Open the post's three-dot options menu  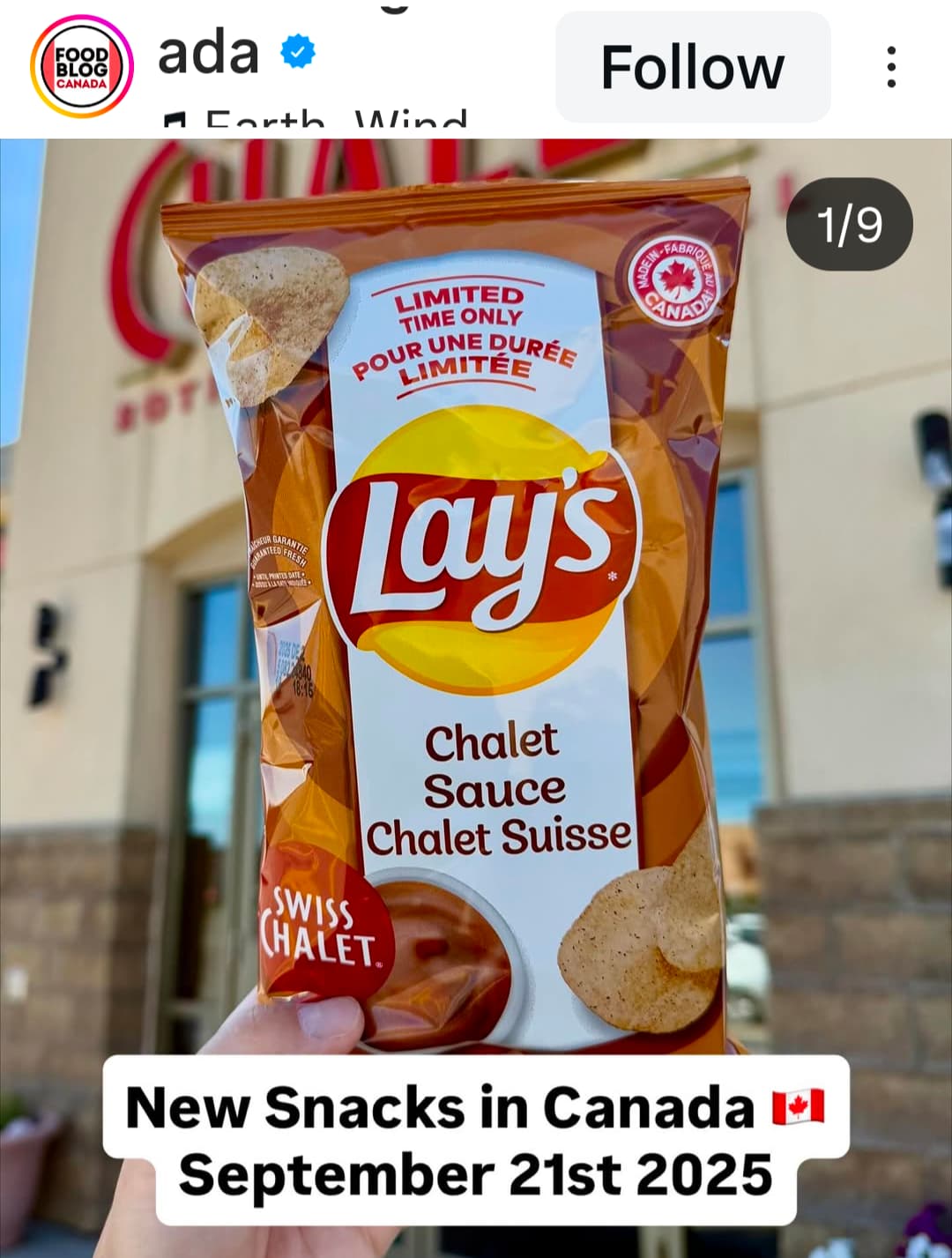tap(891, 67)
